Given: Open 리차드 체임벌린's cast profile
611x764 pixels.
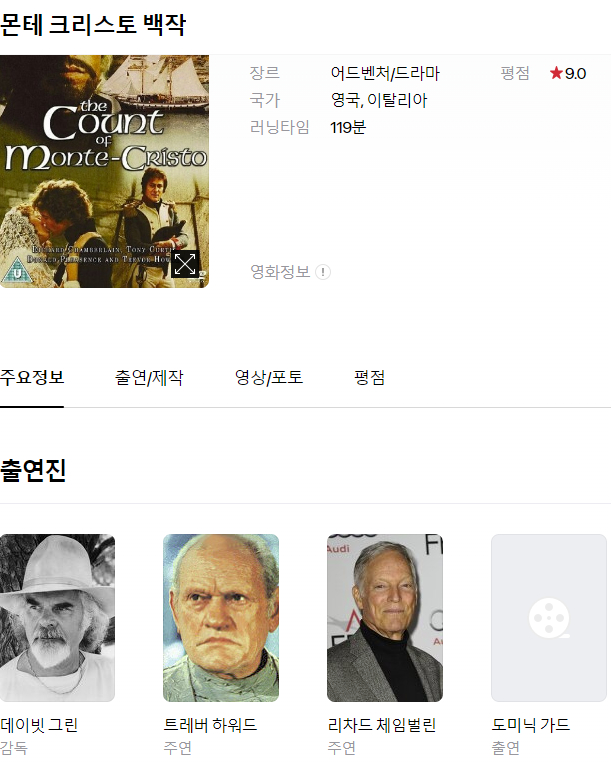Looking at the screenshot, I should 385,618.
